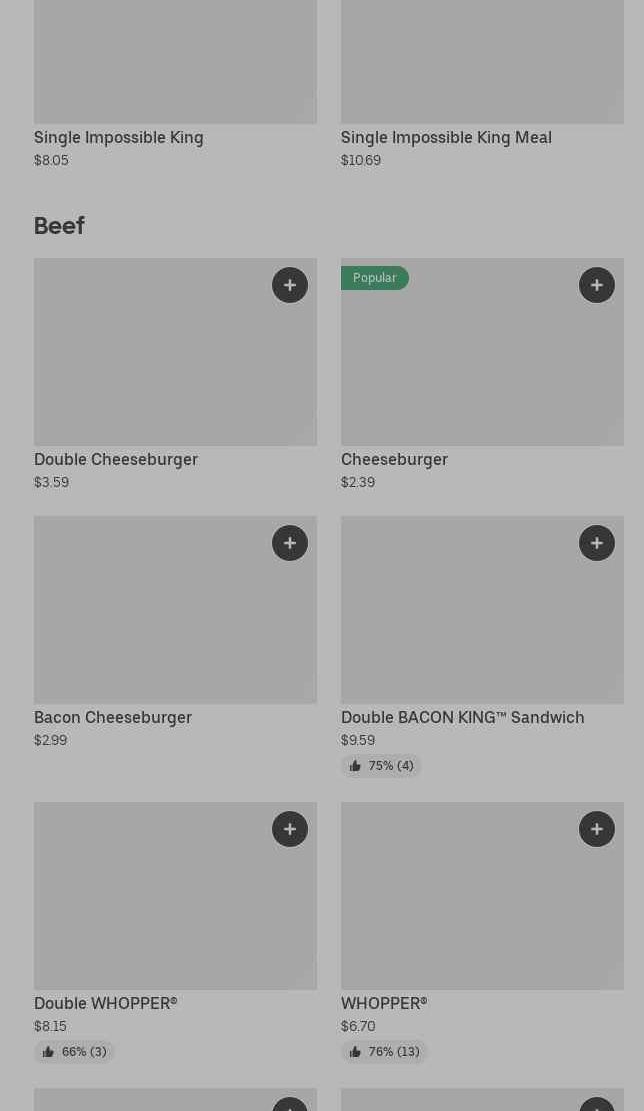This screenshot has width=644, height=1111.
Task: Open Double BACON KING Sandwich card
Action: click(x=482, y=646)
